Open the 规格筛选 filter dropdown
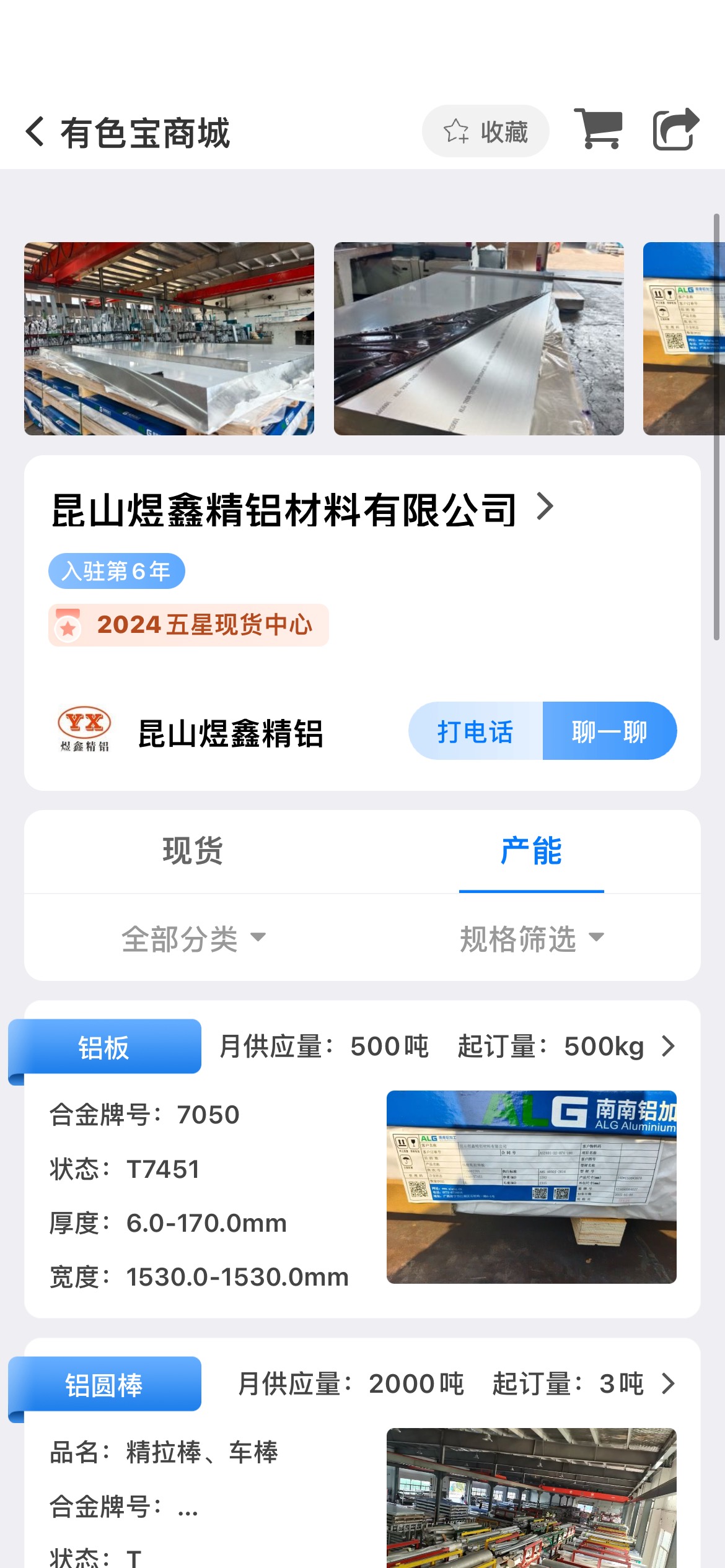 coord(532,938)
